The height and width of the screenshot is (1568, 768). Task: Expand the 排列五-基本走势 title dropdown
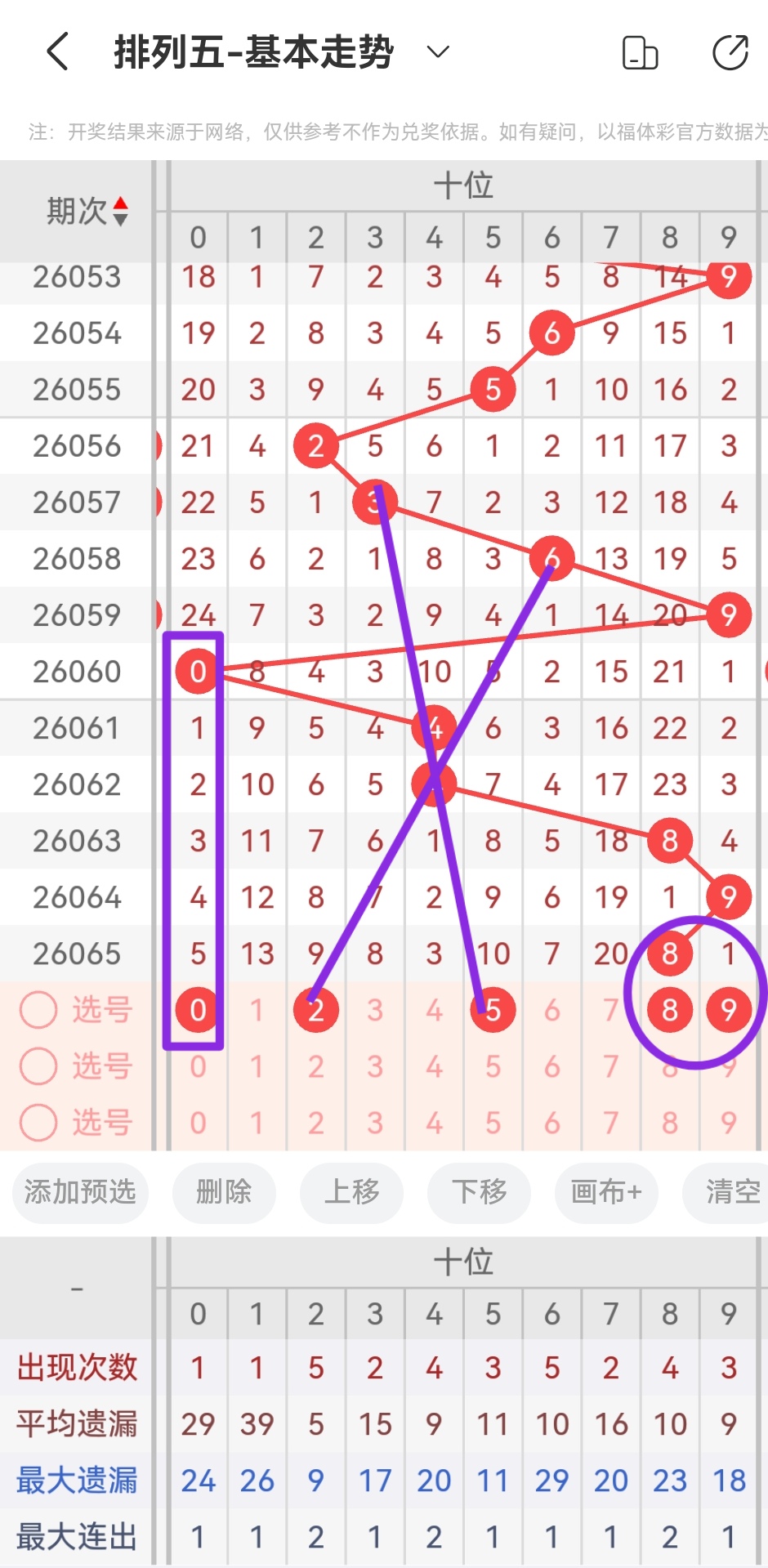click(x=438, y=52)
